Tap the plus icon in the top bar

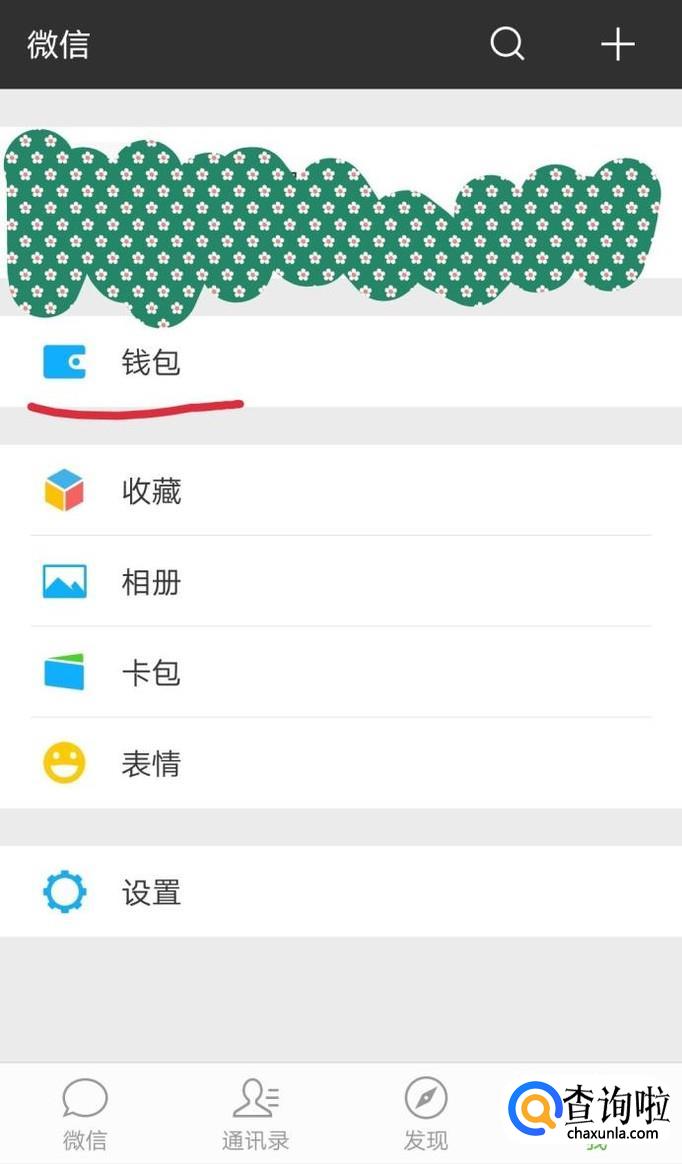coord(617,44)
